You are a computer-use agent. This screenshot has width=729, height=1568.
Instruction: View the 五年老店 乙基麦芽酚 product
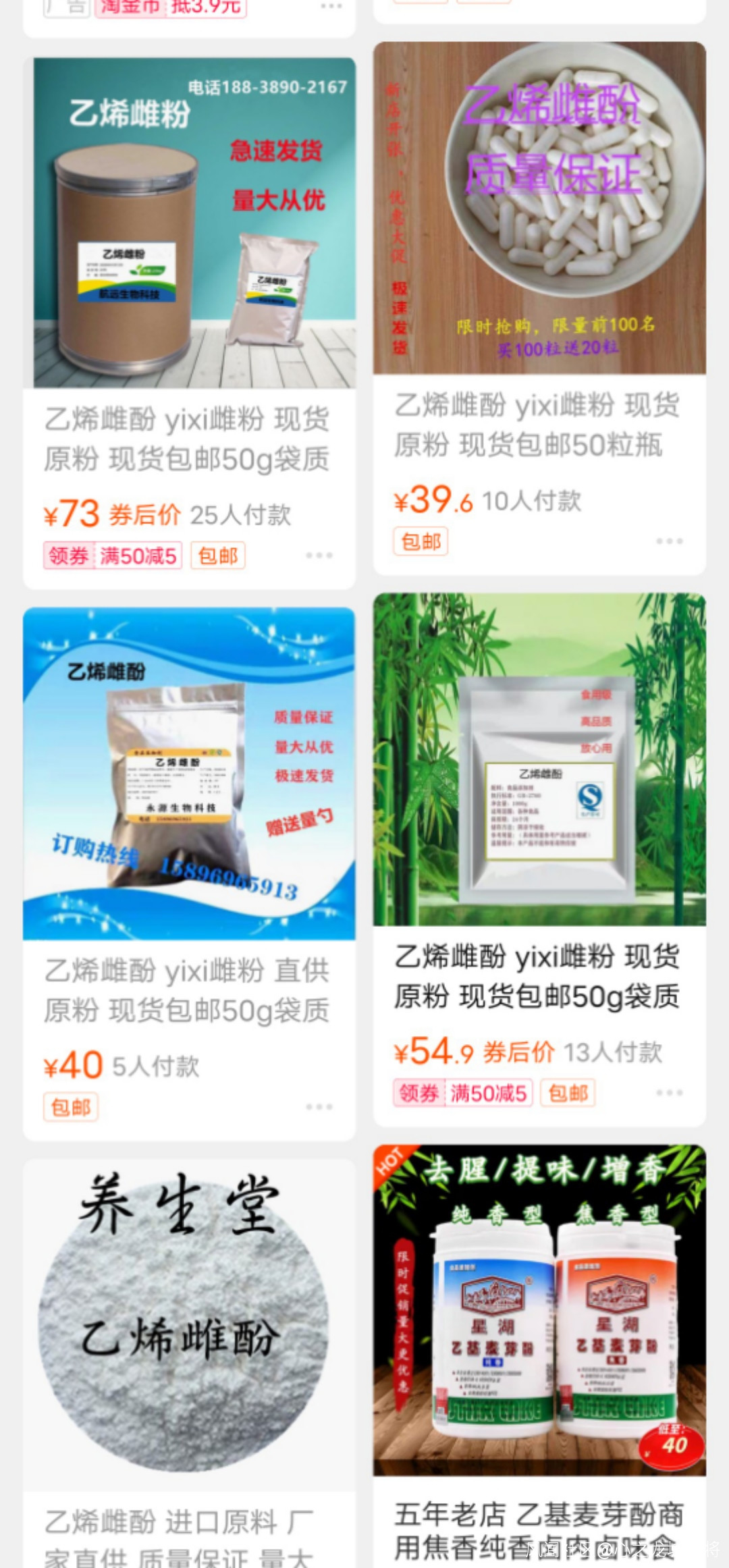539,1309
